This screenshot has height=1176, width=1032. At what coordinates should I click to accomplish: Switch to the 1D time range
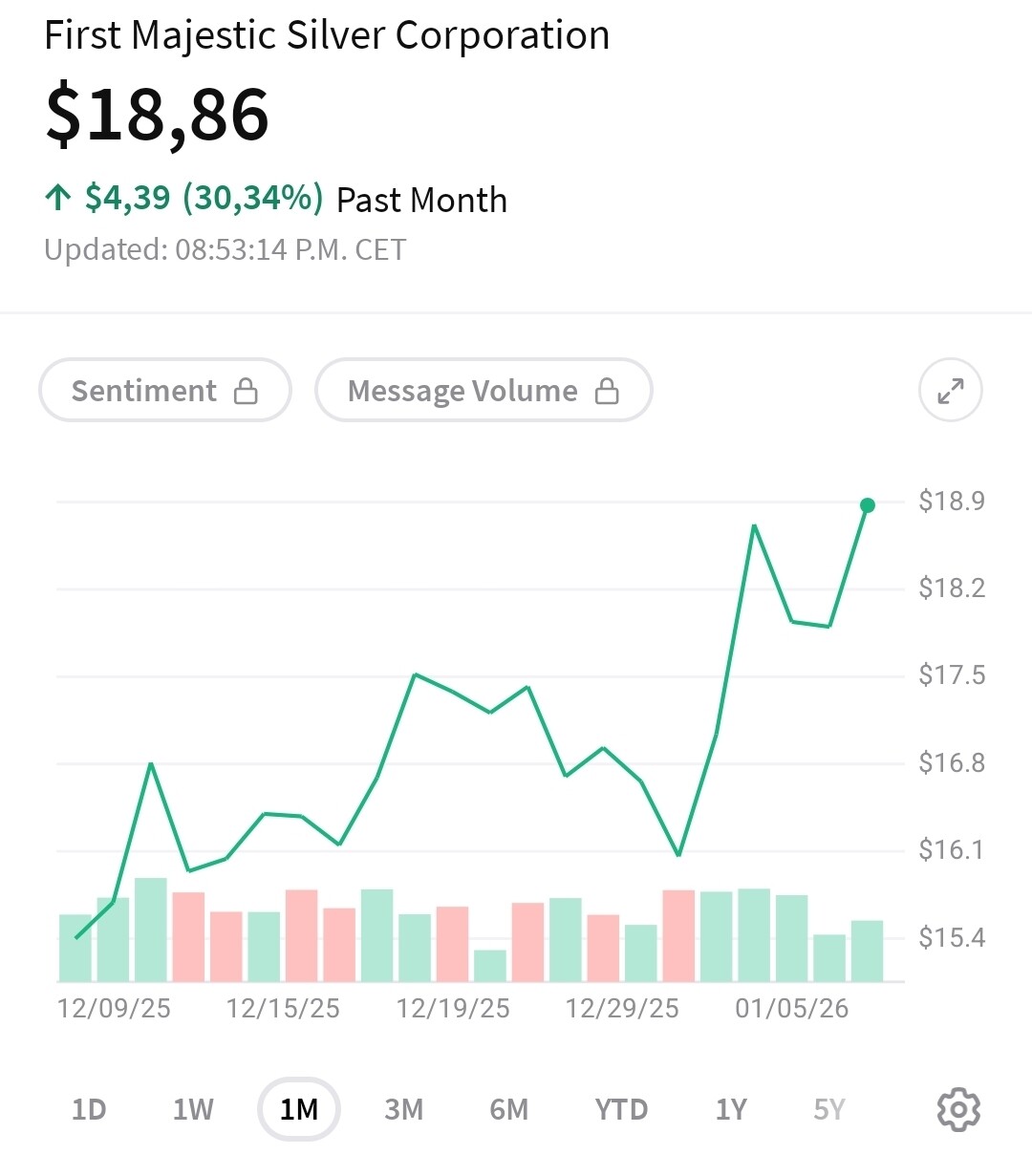[89, 1109]
